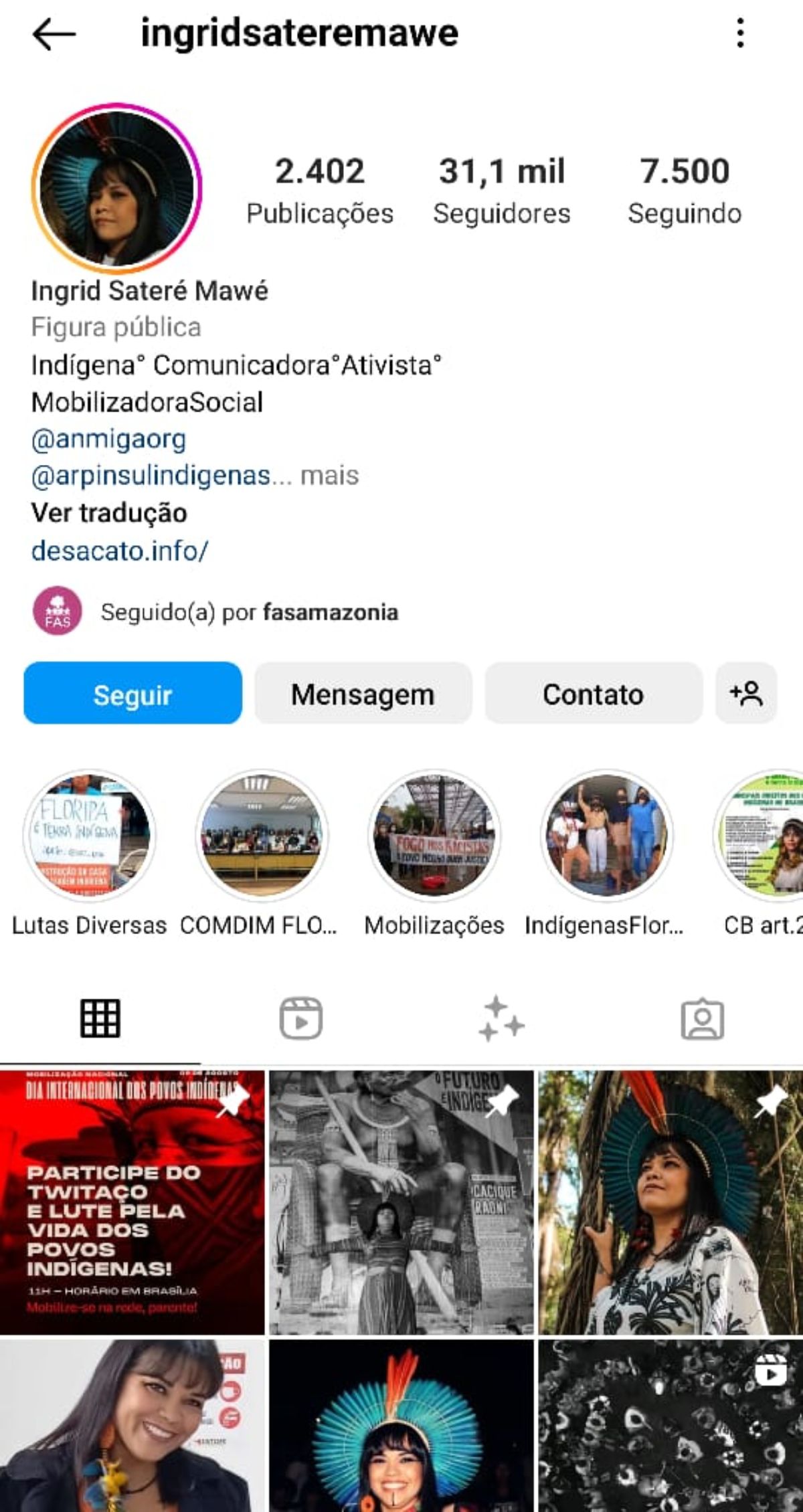Image resolution: width=803 pixels, height=1512 pixels.
Task: Open the pinned red Twitaço post
Action: pos(132,1202)
